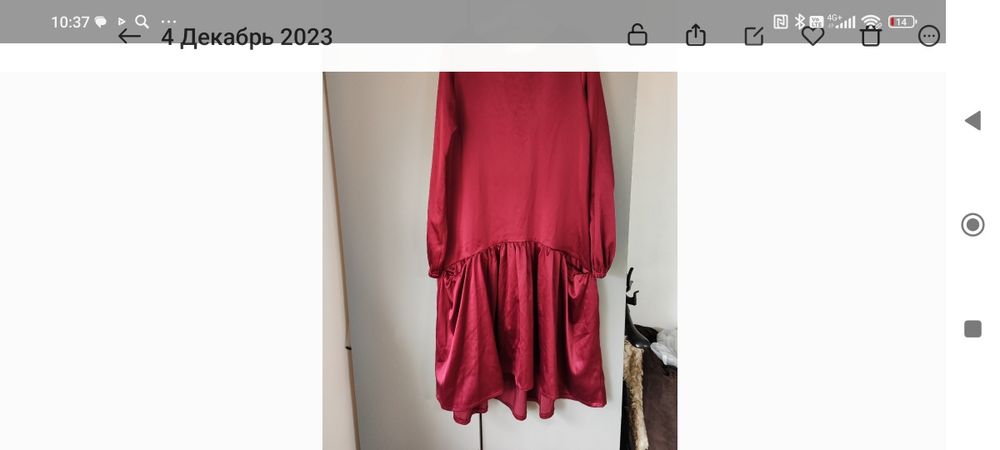Delete this photo

pyautogui.click(x=871, y=37)
